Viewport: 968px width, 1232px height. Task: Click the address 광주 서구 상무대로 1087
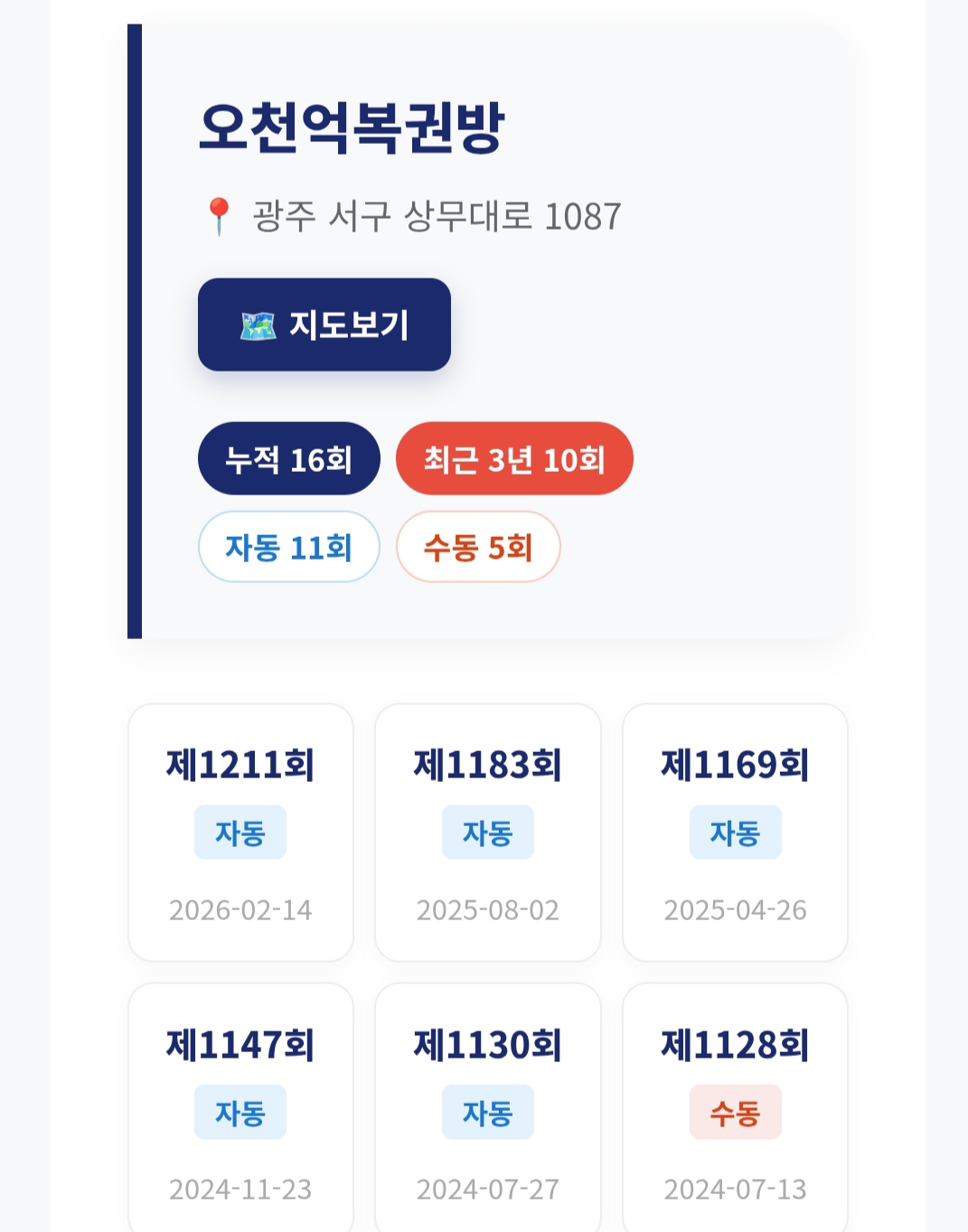click(x=434, y=214)
